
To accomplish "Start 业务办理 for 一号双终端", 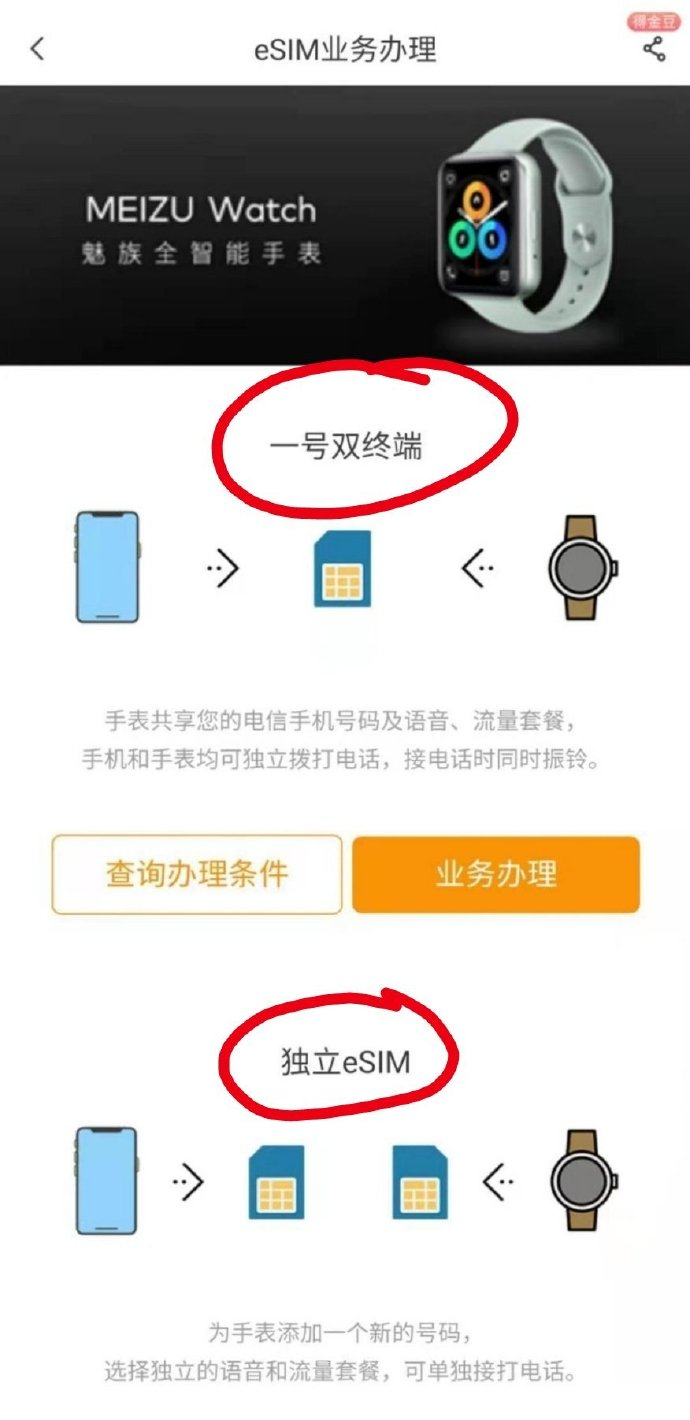I will tap(496, 874).
